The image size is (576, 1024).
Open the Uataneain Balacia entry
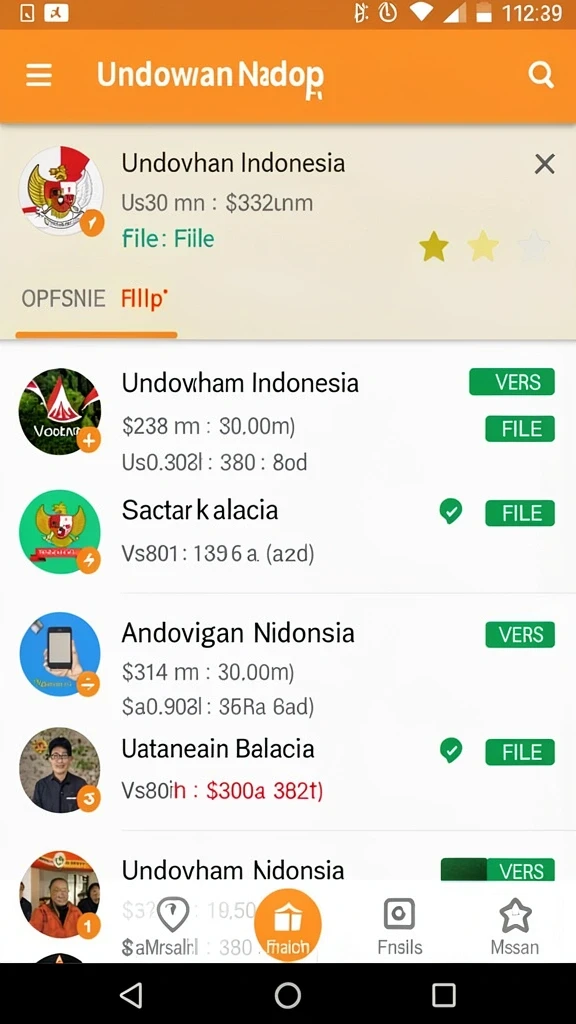pyautogui.click(x=288, y=771)
